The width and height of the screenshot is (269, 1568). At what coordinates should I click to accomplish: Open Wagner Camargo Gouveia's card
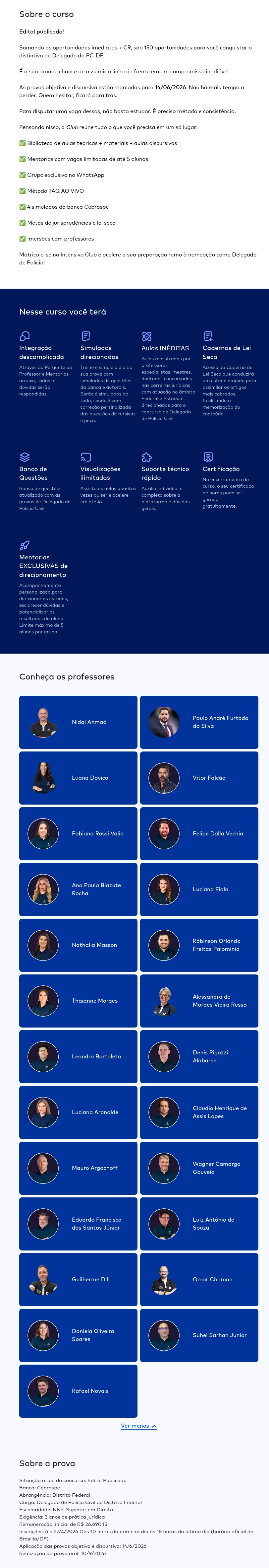click(199, 1168)
